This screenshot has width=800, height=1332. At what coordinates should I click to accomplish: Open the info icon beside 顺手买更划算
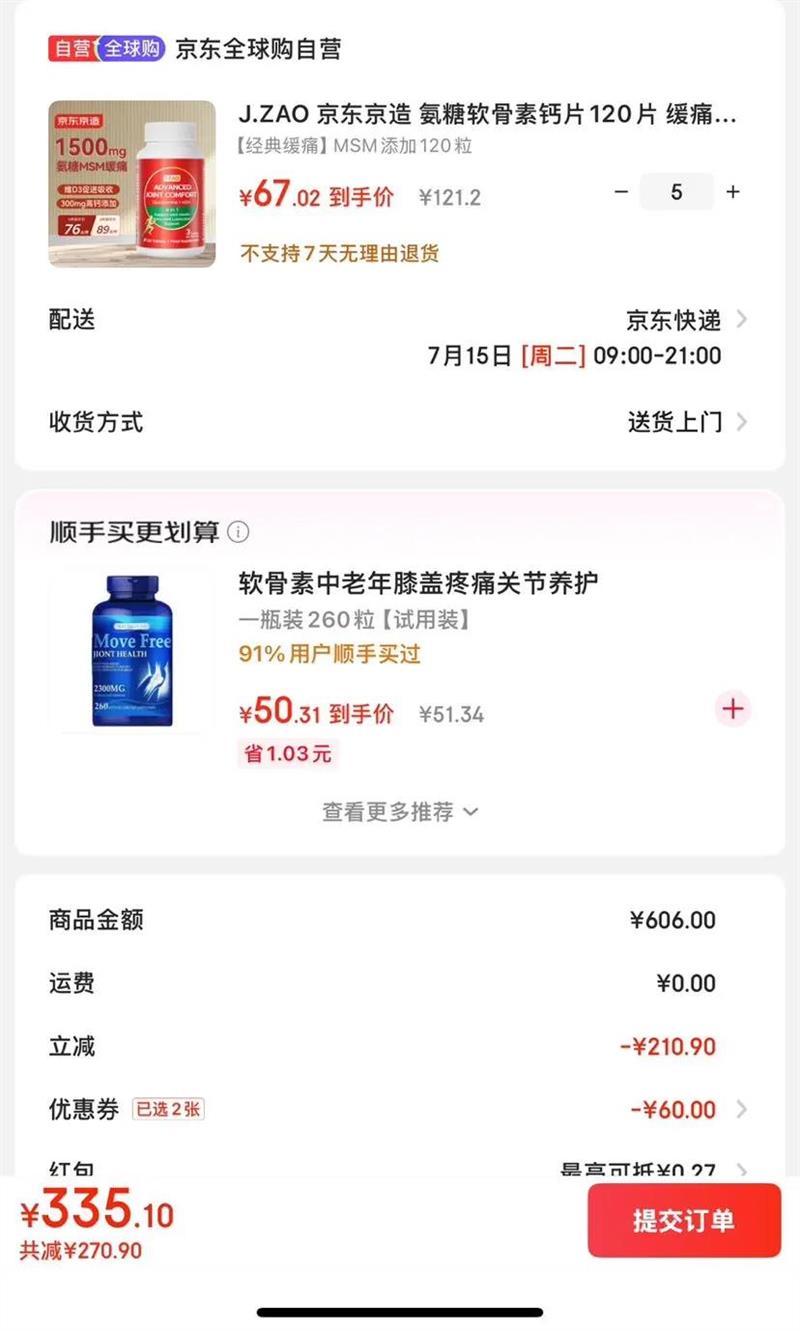point(238,532)
